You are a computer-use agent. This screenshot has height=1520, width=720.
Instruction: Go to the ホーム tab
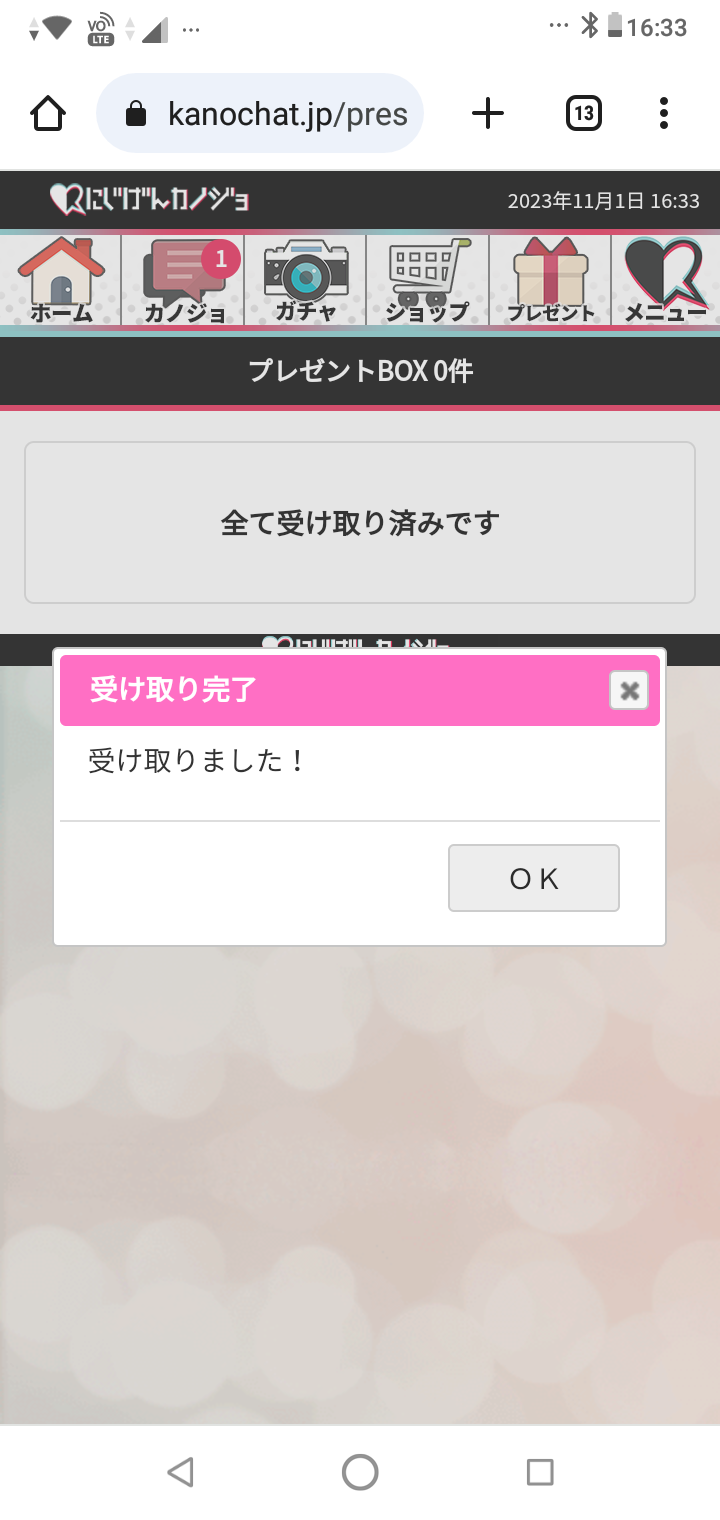(61, 280)
